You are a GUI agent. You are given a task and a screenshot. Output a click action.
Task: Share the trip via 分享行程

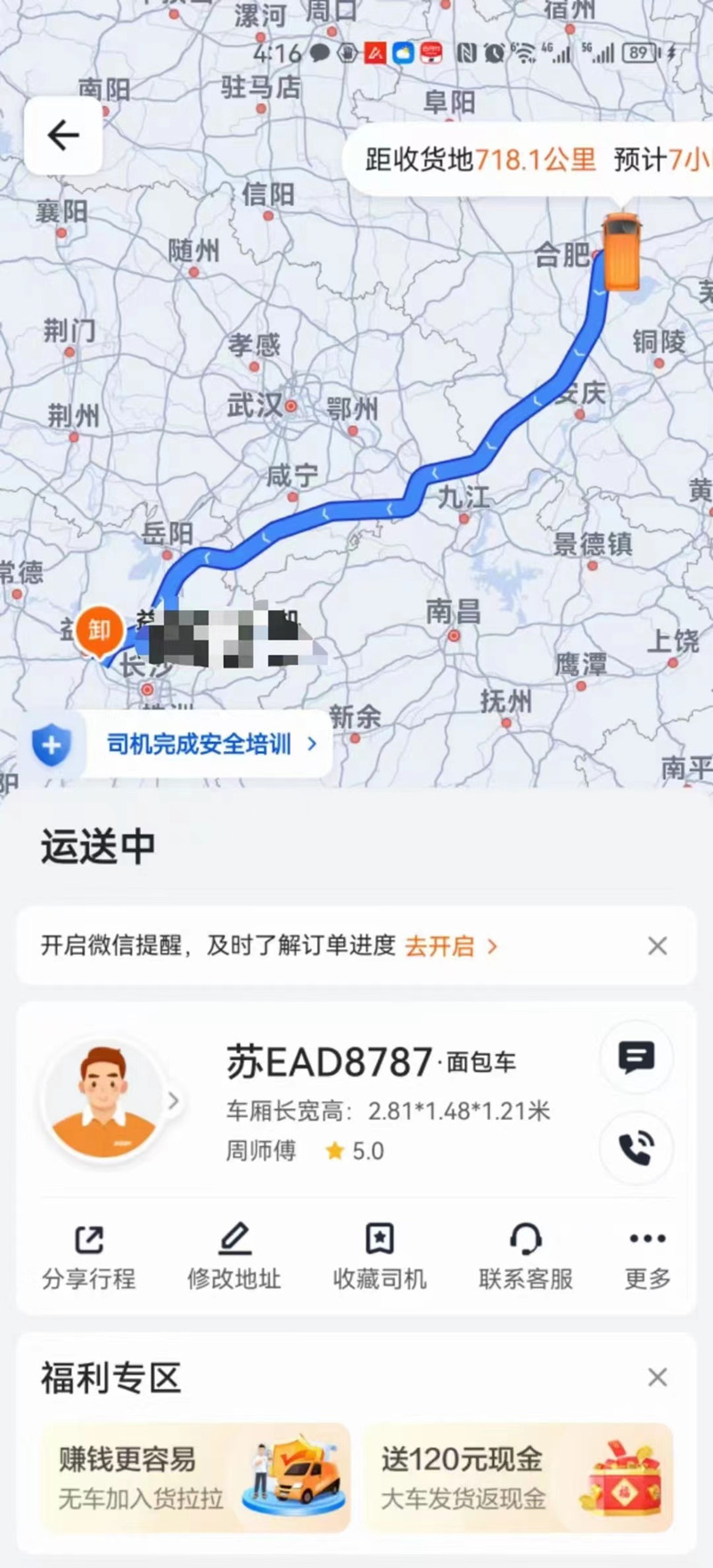point(89,1256)
